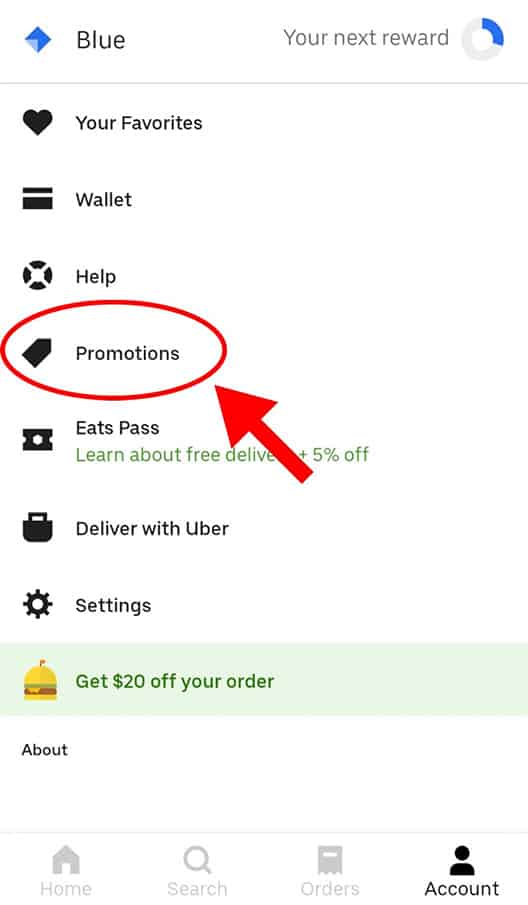Open the Wallet row

(264, 199)
